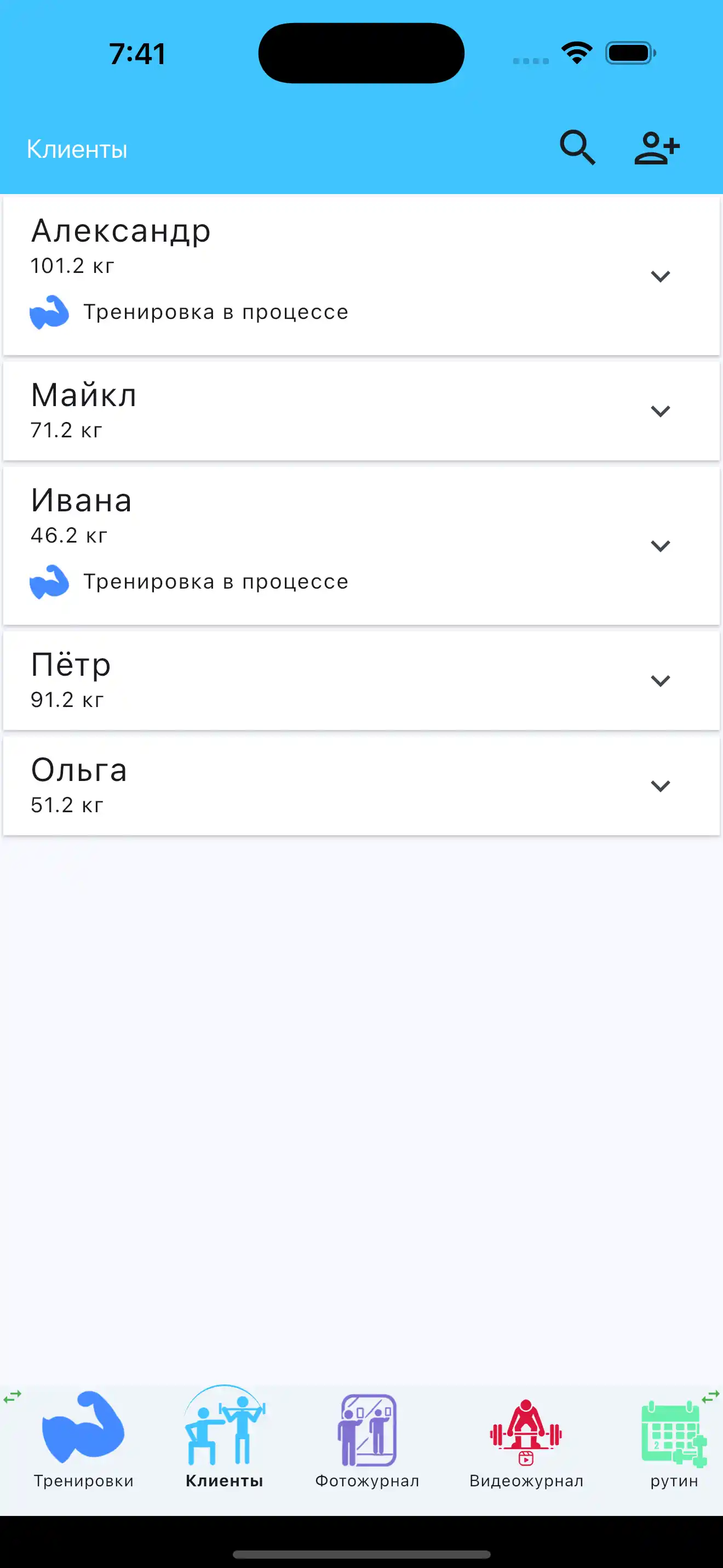Click the bicep icon next to Ивана's workout status
723x1568 pixels.
click(x=51, y=582)
